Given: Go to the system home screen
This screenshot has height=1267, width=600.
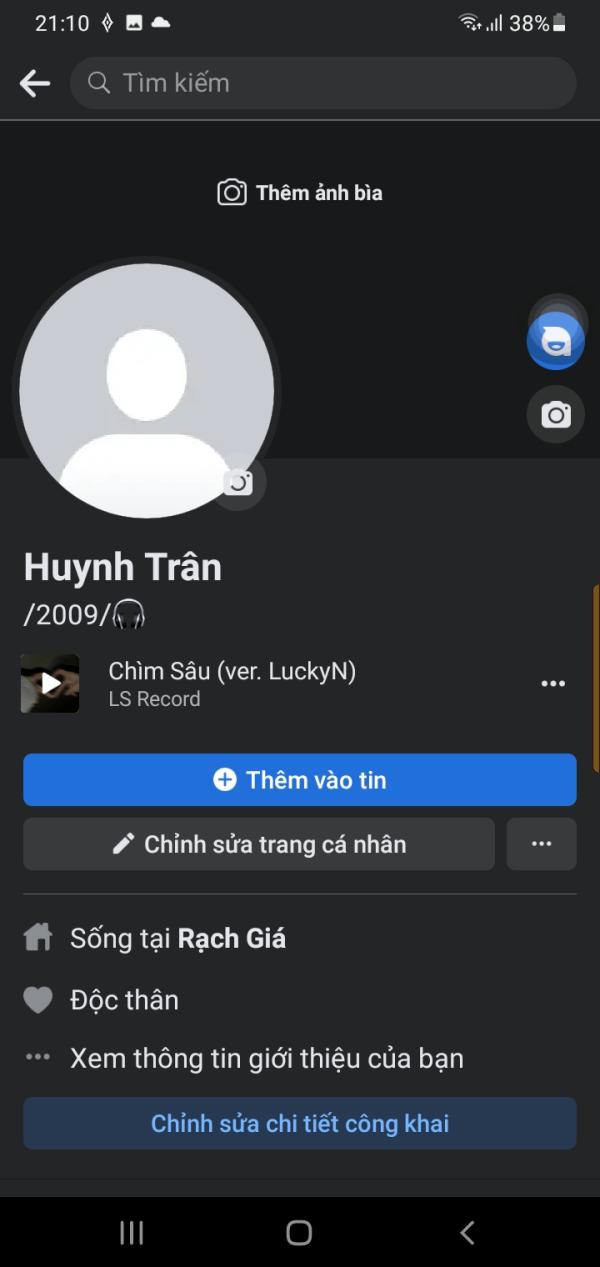Looking at the screenshot, I should 299,1232.
